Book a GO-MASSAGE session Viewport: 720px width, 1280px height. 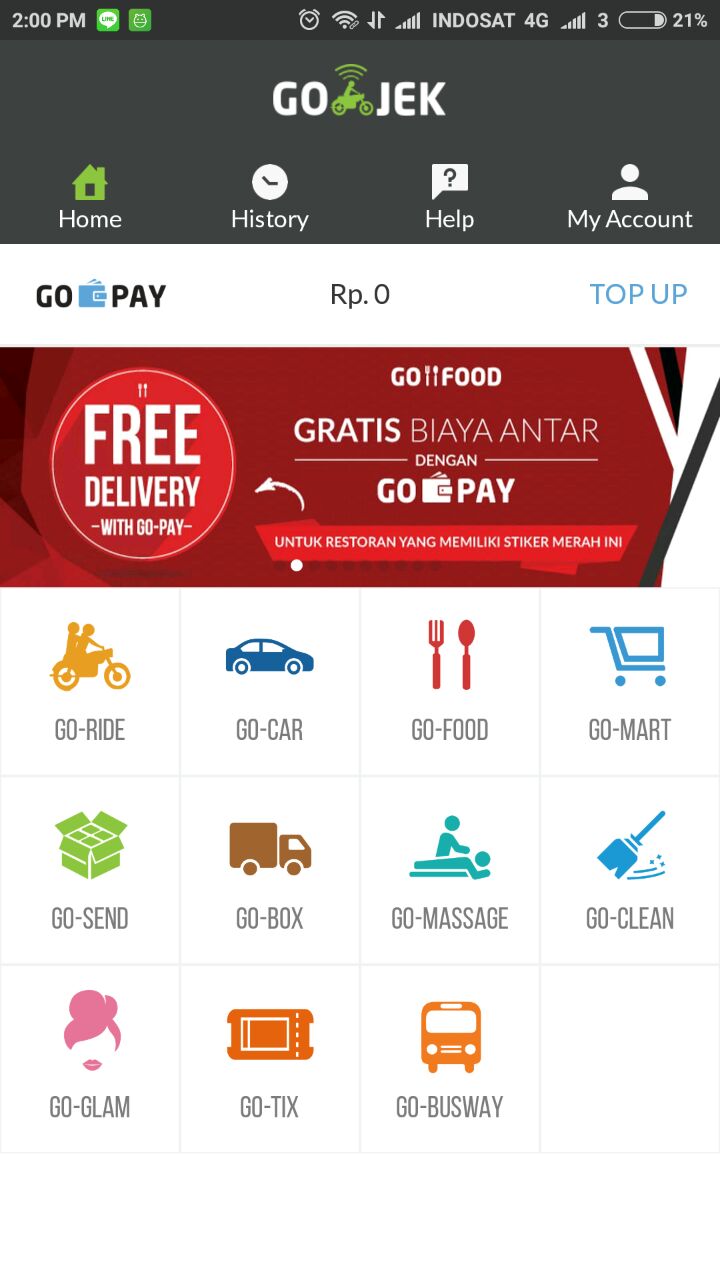coord(450,868)
